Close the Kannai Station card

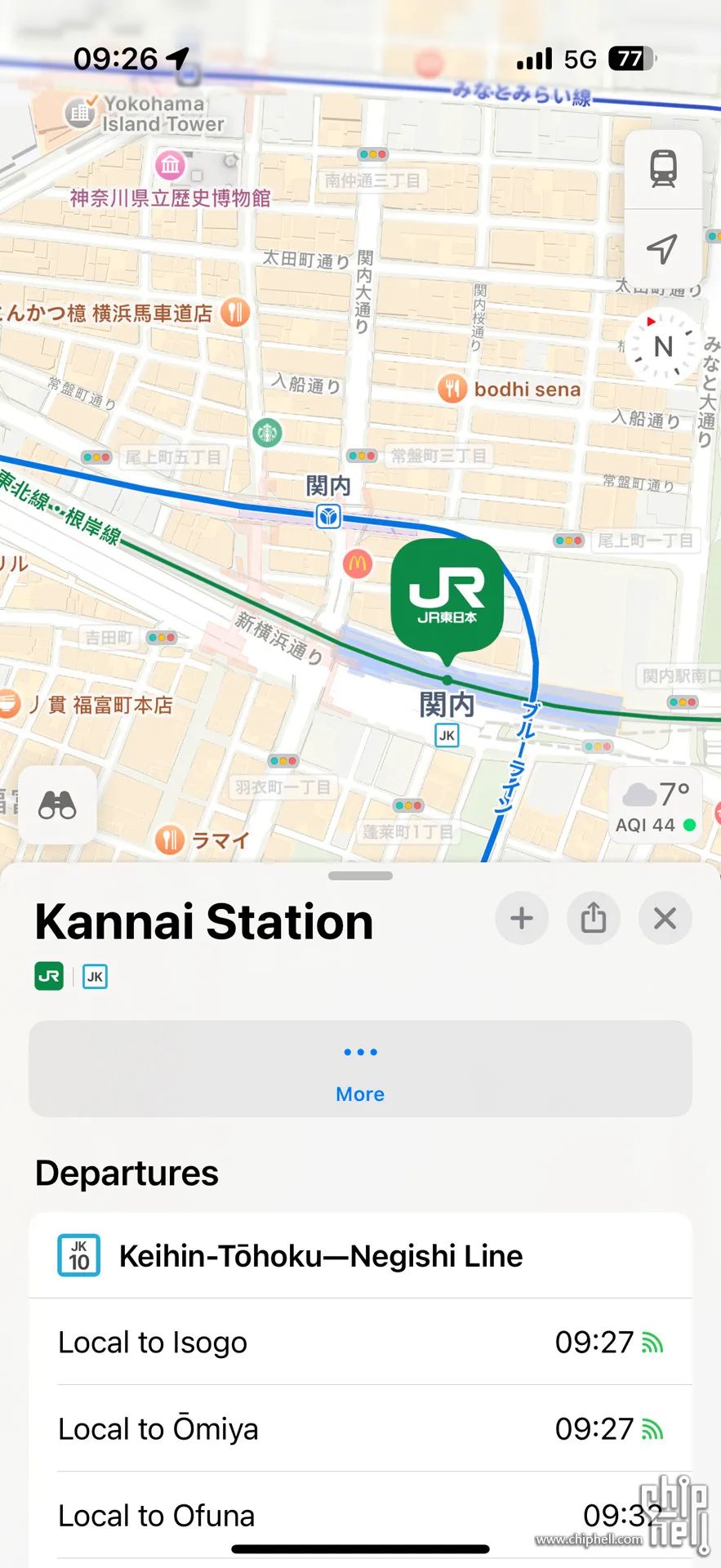[x=665, y=918]
